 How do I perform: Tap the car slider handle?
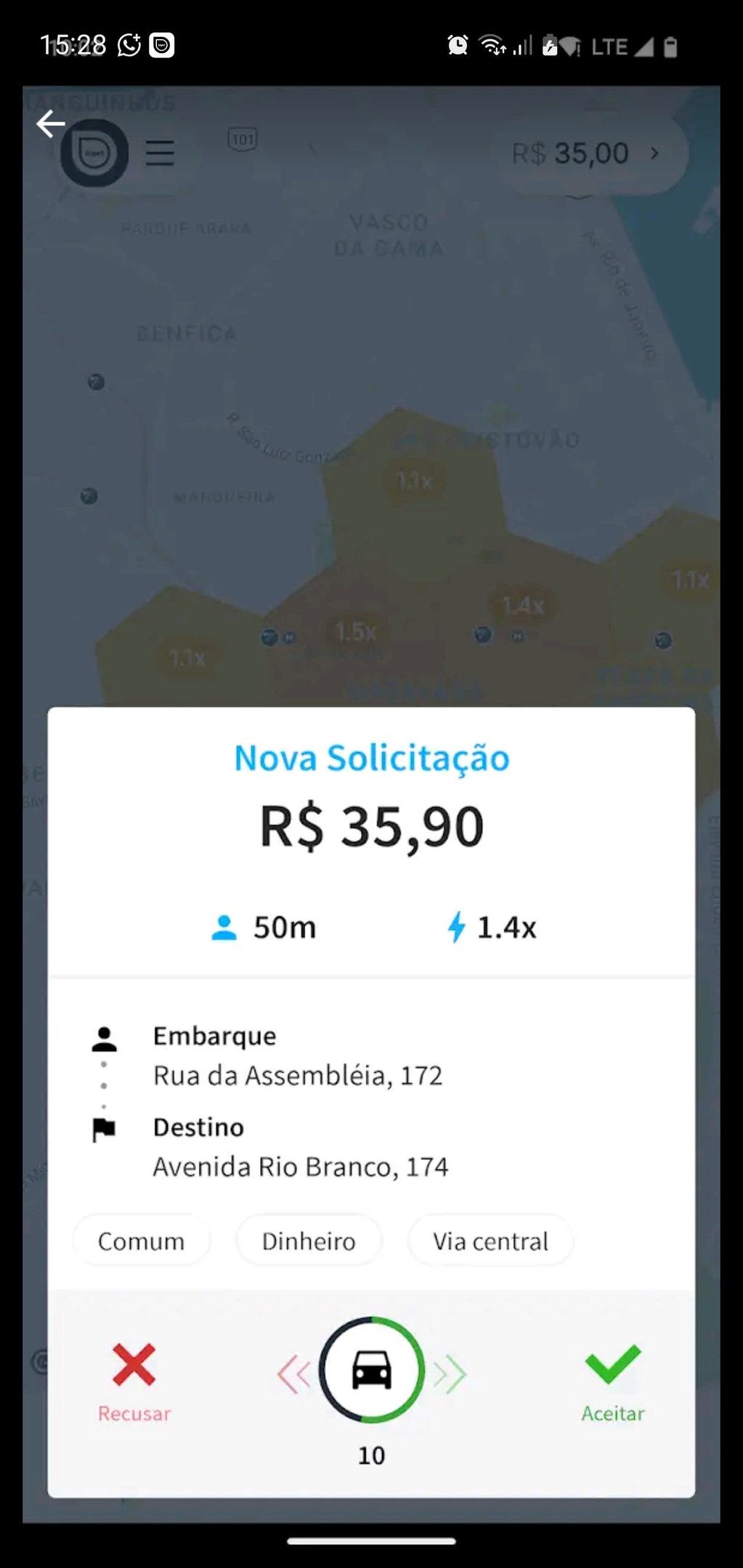372,1370
